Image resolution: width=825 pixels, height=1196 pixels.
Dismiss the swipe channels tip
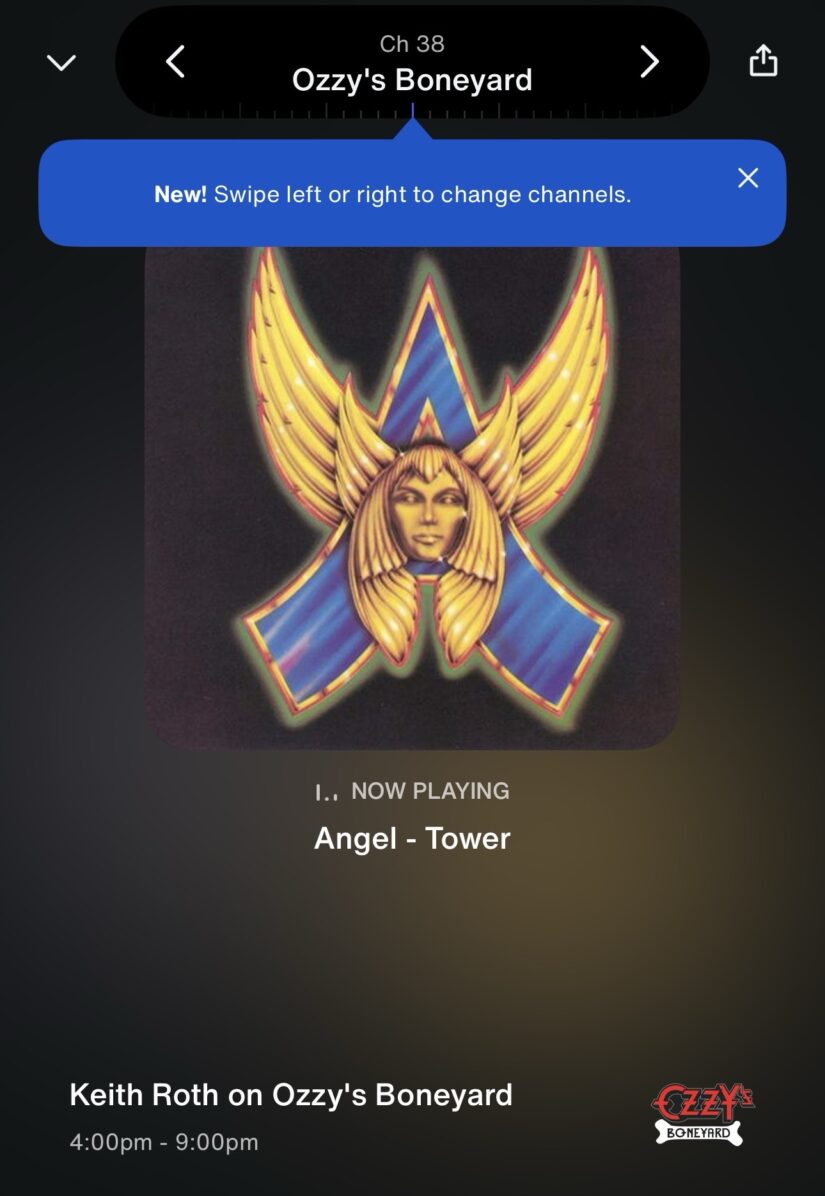[748, 178]
